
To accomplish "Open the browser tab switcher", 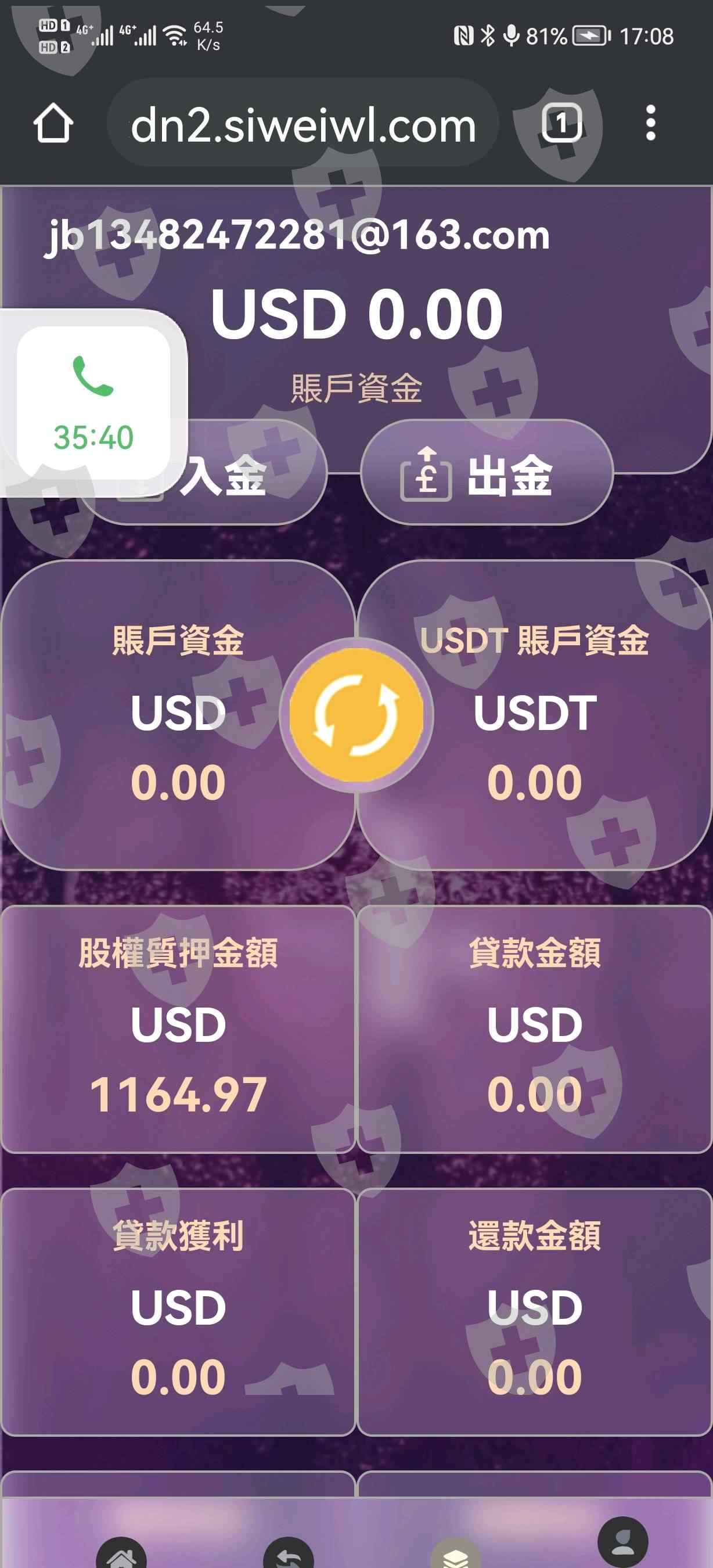I will (561, 124).
